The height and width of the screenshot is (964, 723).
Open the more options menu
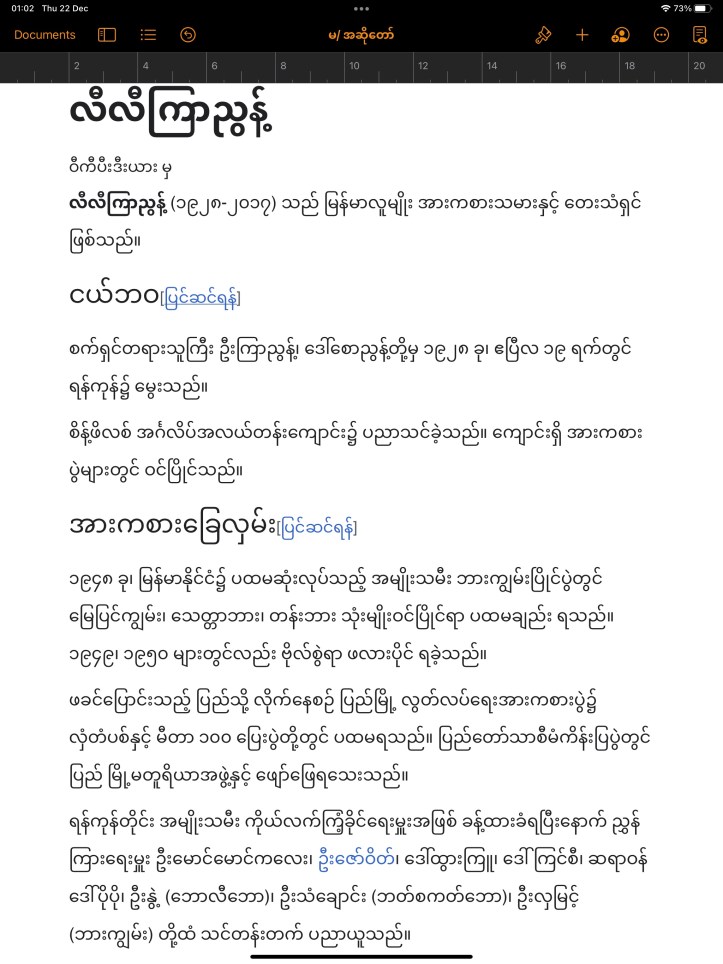[661, 35]
